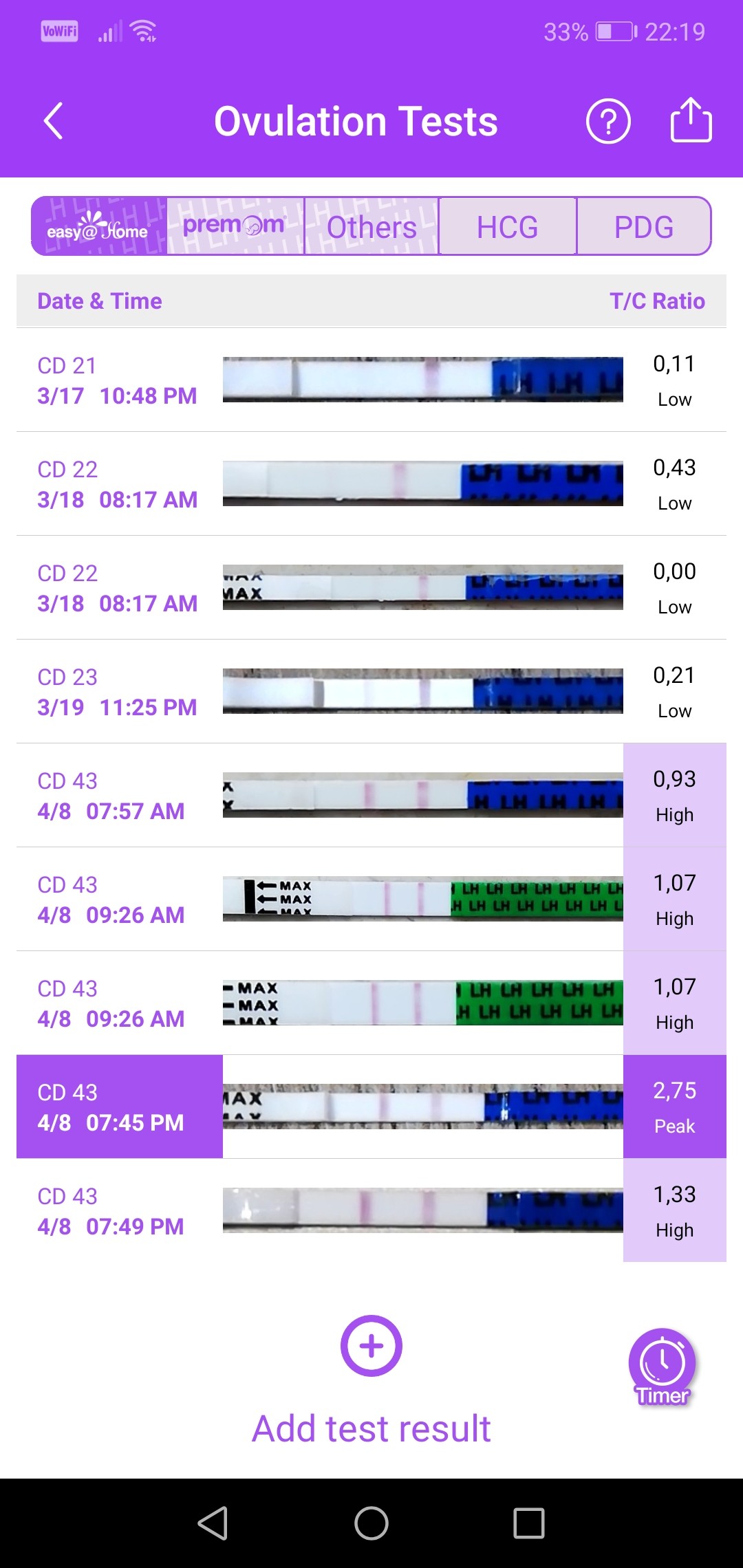Image resolution: width=743 pixels, height=1568 pixels.
Task: Open the Peak test at 07:45 PM
Action: point(371,1107)
